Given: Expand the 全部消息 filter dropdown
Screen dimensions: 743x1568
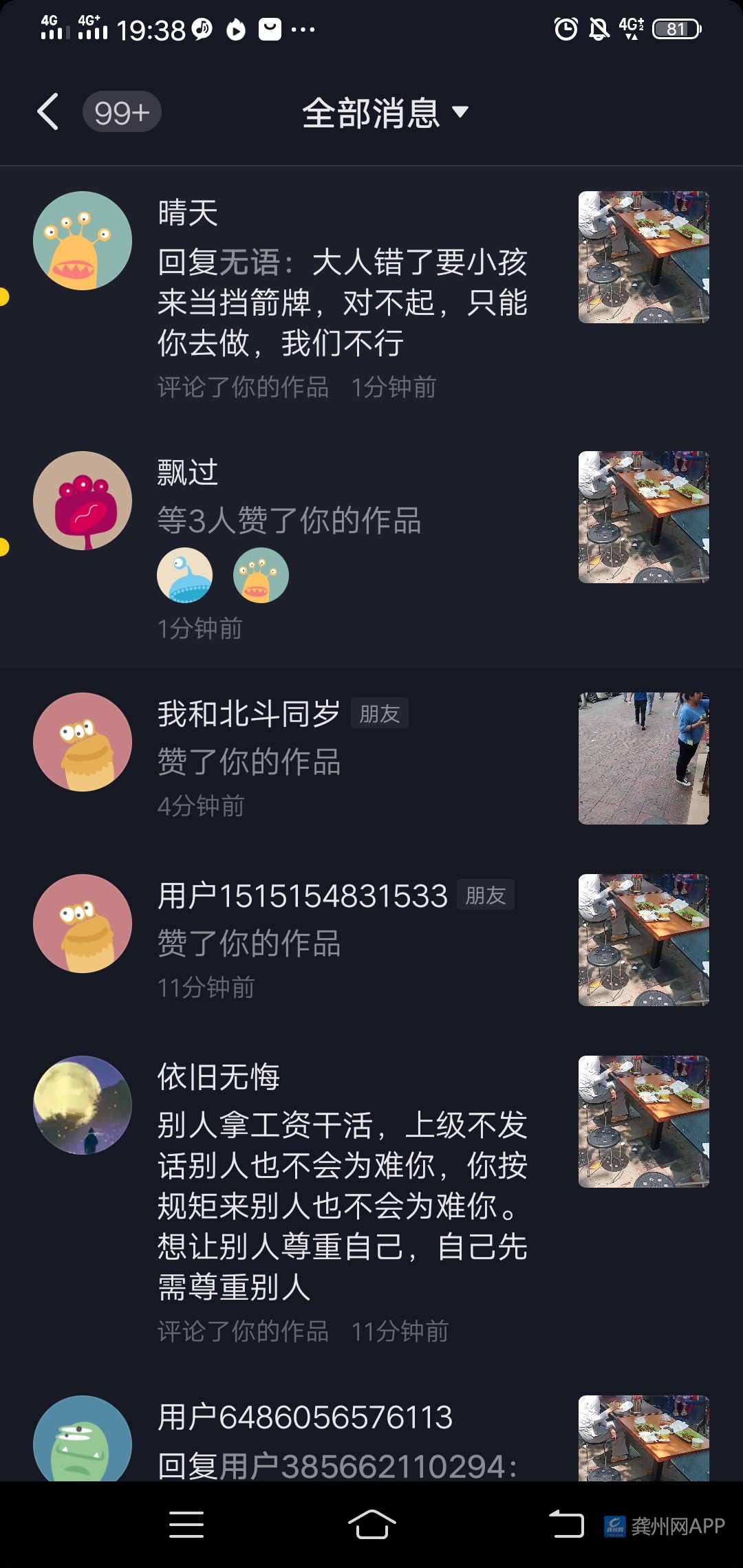Looking at the screenshot, I should 385,113.
